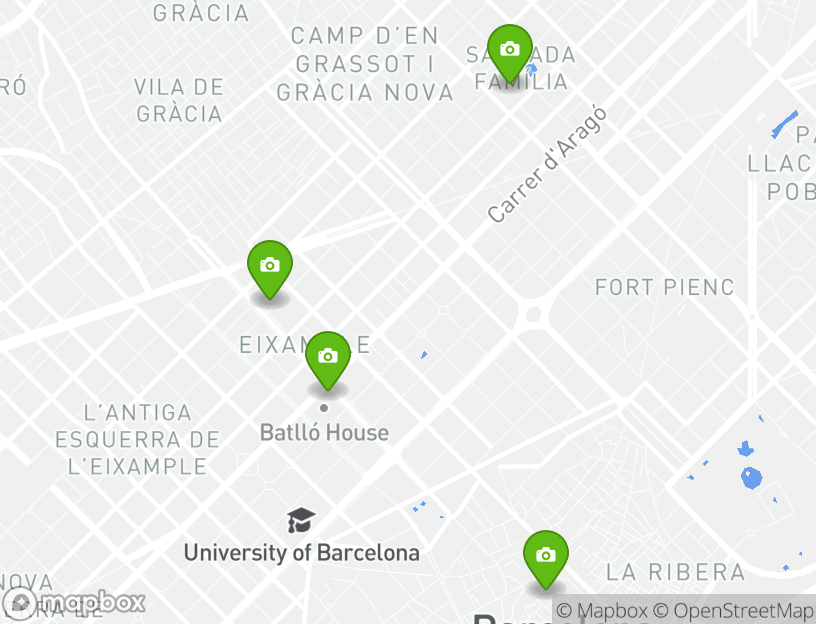This screenshot has height=624, width=816.
Task: Open the camera pin near Batlló House
Action: (327, 357)
